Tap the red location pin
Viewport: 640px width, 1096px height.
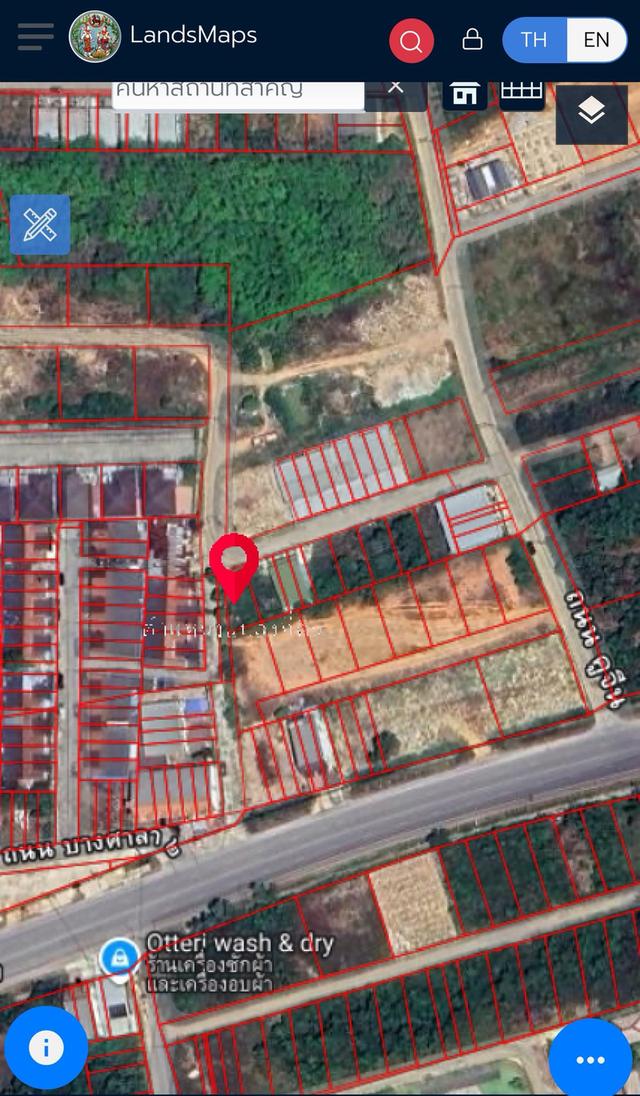tap(234, 562)
